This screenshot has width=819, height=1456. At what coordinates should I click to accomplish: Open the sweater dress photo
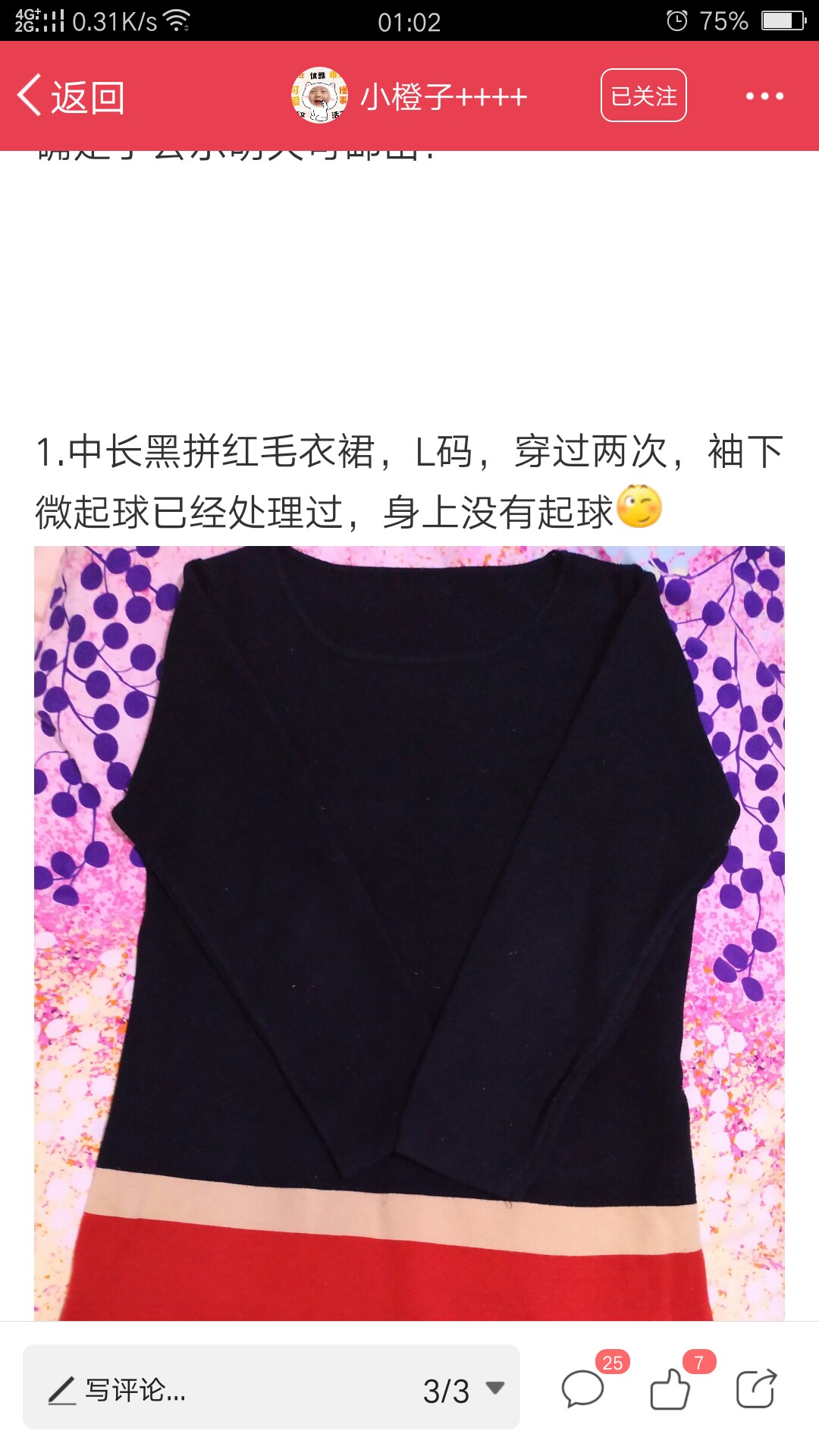(x=409, y=933)
